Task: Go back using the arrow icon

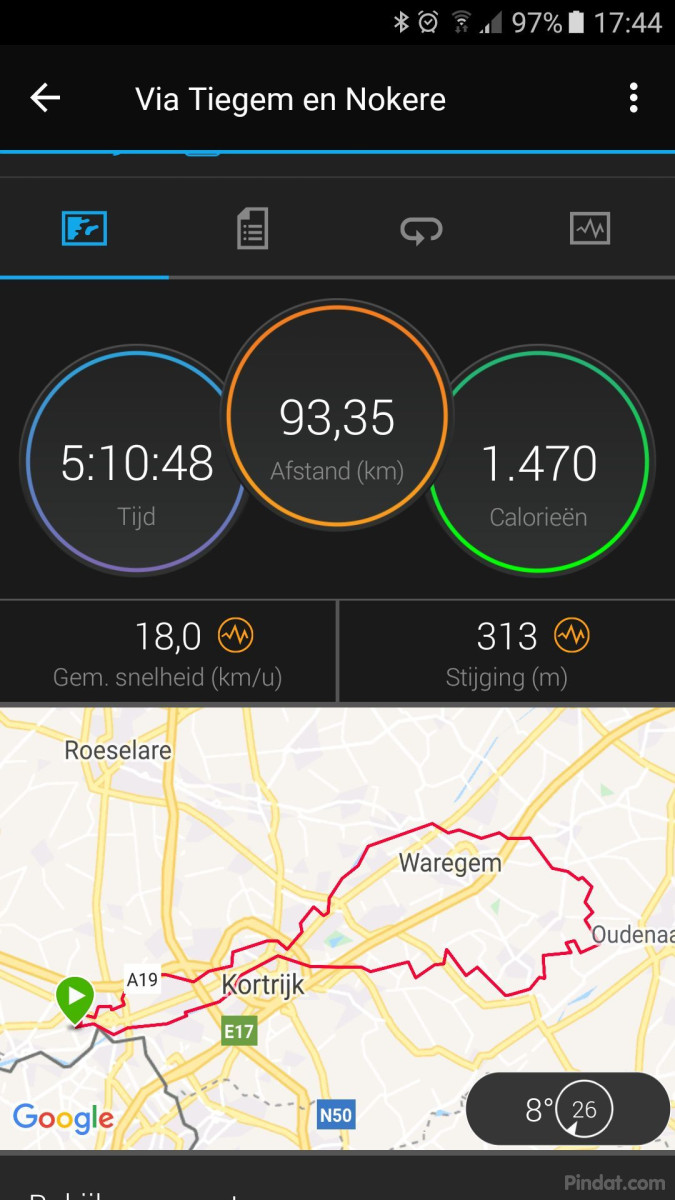Action: point(45,98)
